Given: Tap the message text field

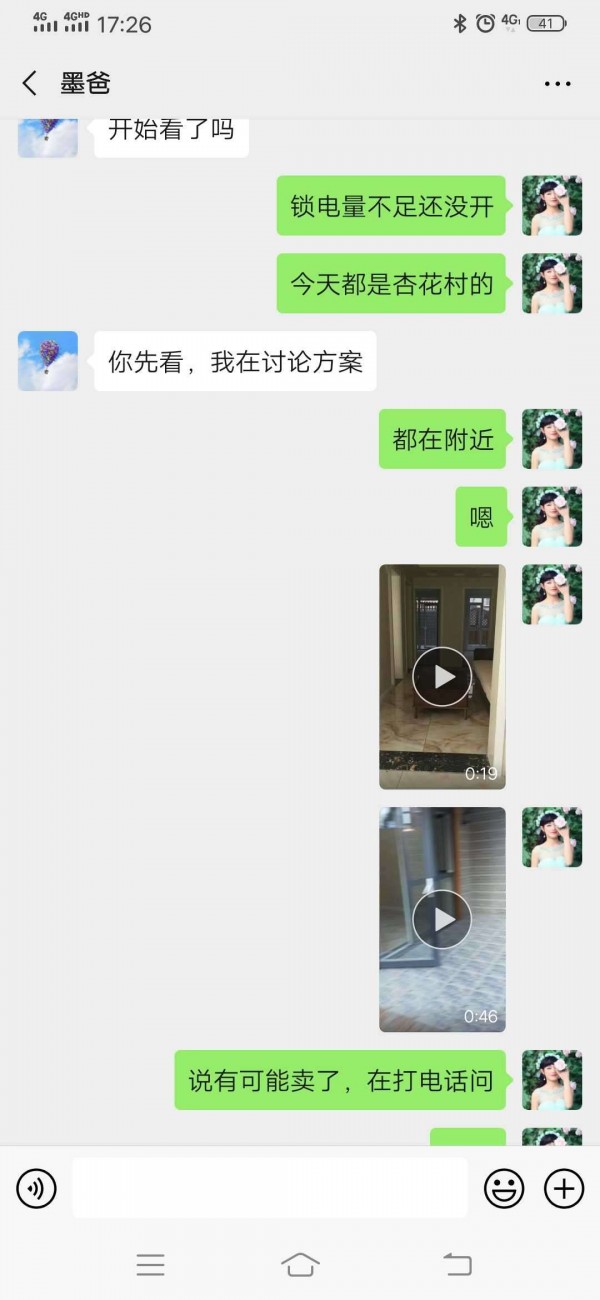Looking at the screenshot, I should click(x=270, y=1188).
